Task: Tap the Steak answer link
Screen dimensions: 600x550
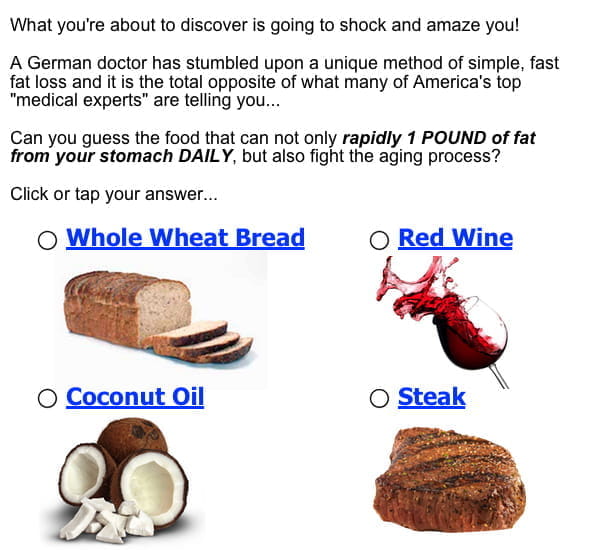Action: 431,397
